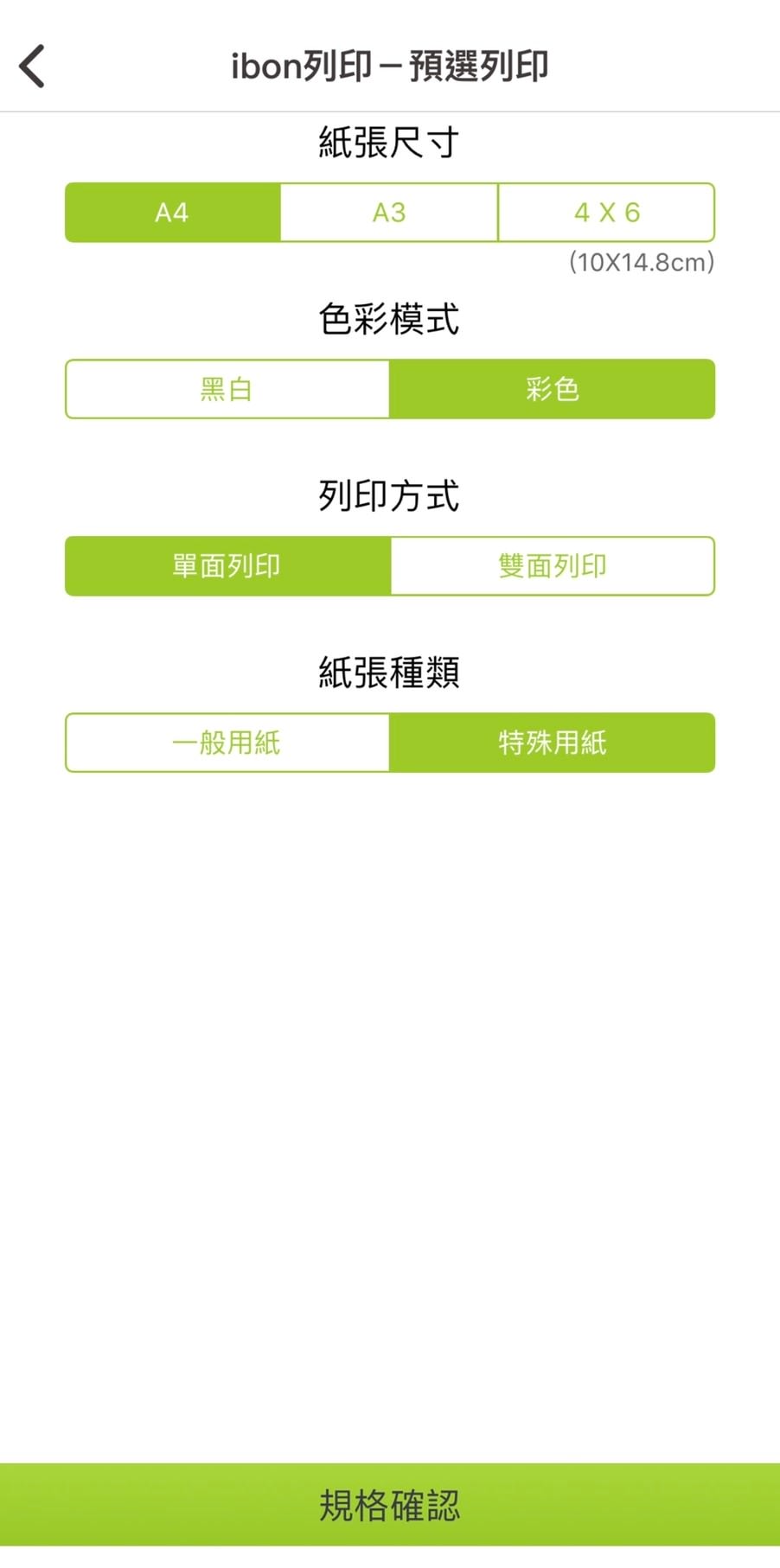
Task: Choose 單面列印 print method
Action: [x=227, y=566]
